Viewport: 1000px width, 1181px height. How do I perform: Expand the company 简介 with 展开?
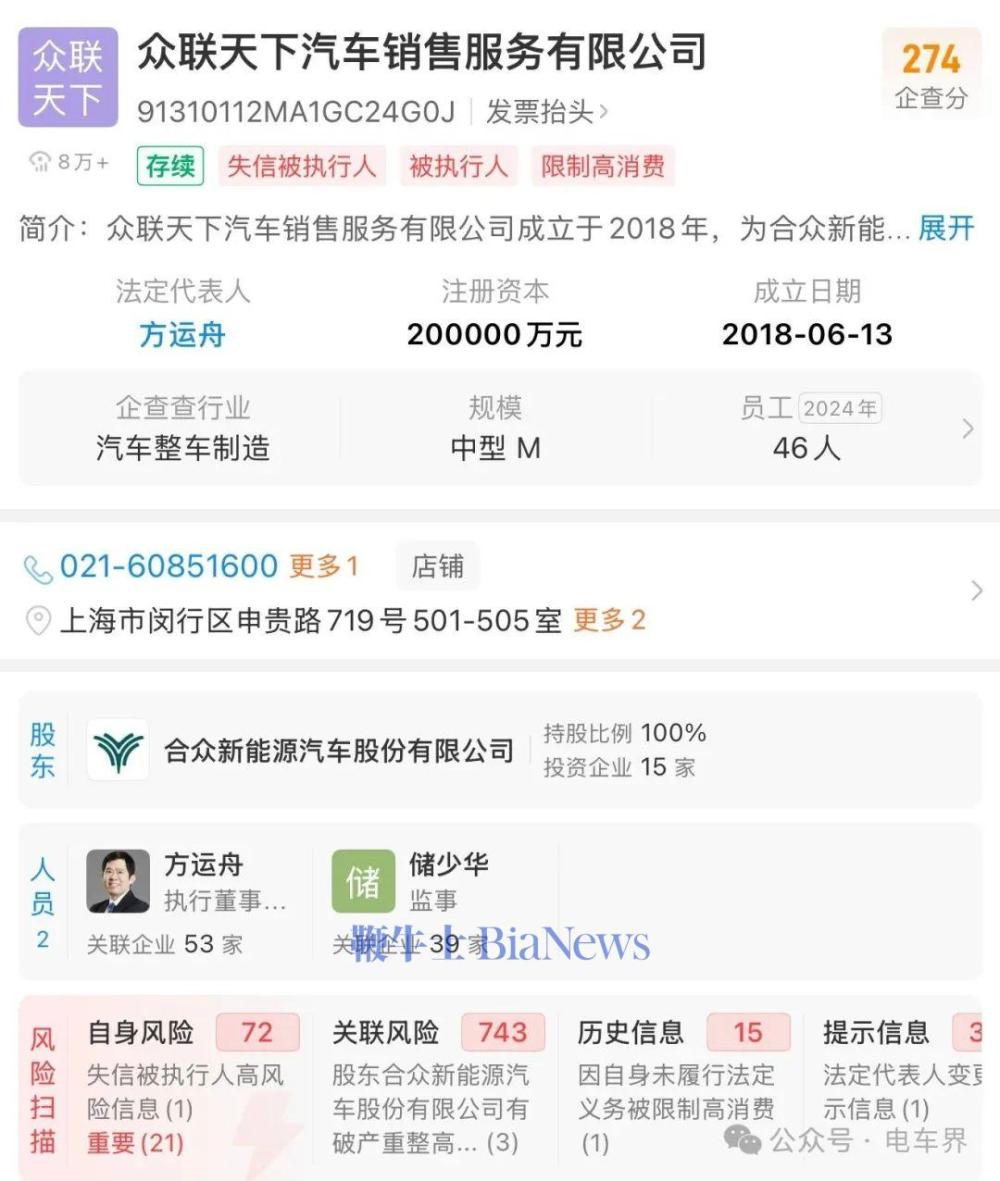coord(945,228)
